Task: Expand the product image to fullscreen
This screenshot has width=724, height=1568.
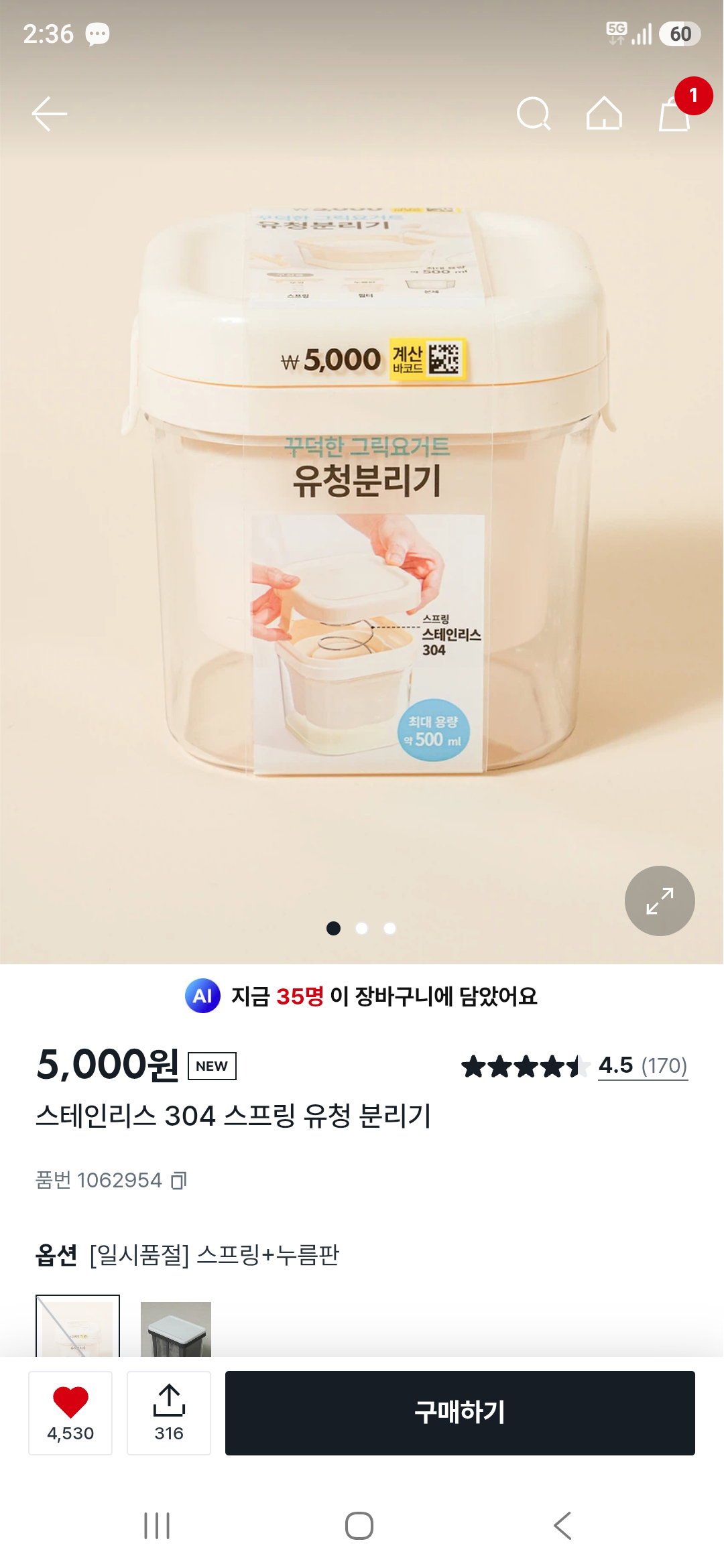Action: coord(660,901)
